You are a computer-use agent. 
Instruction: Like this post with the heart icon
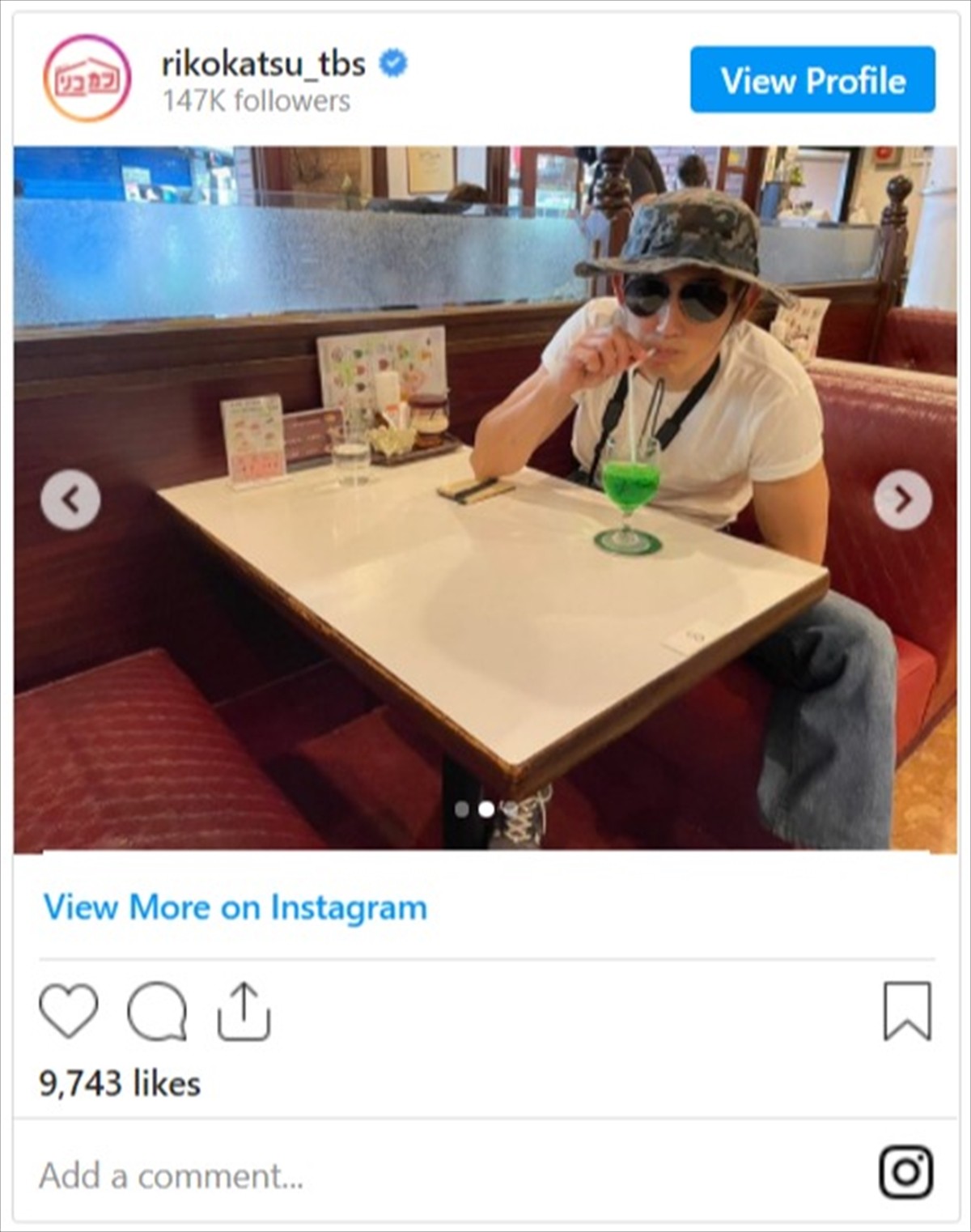pos(69,1011)
